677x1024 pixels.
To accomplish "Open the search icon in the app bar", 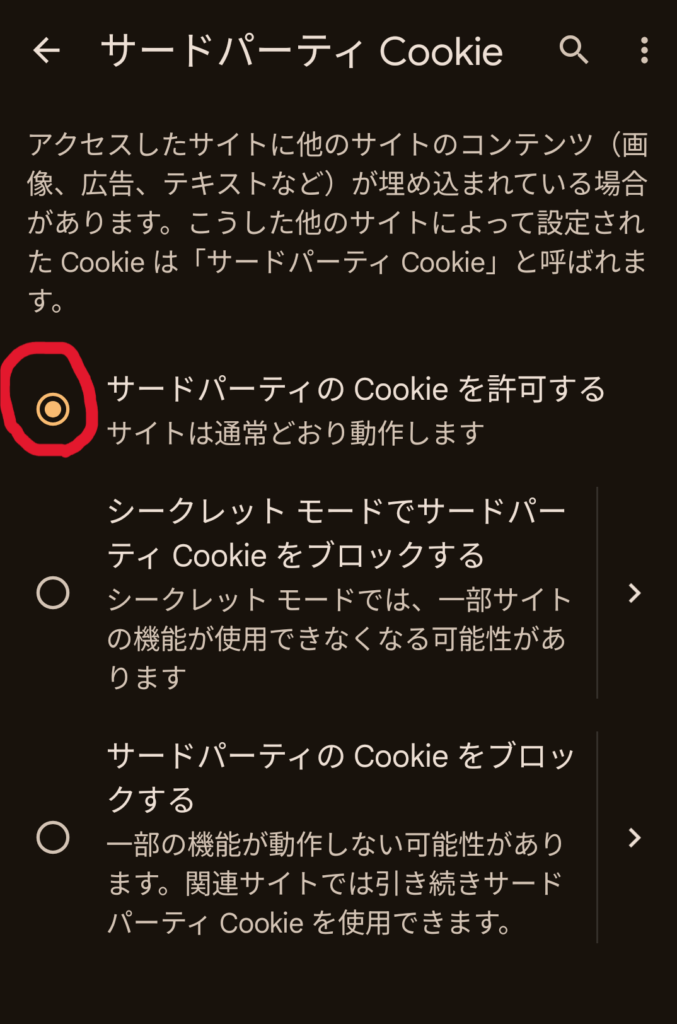I will point(573,50).
